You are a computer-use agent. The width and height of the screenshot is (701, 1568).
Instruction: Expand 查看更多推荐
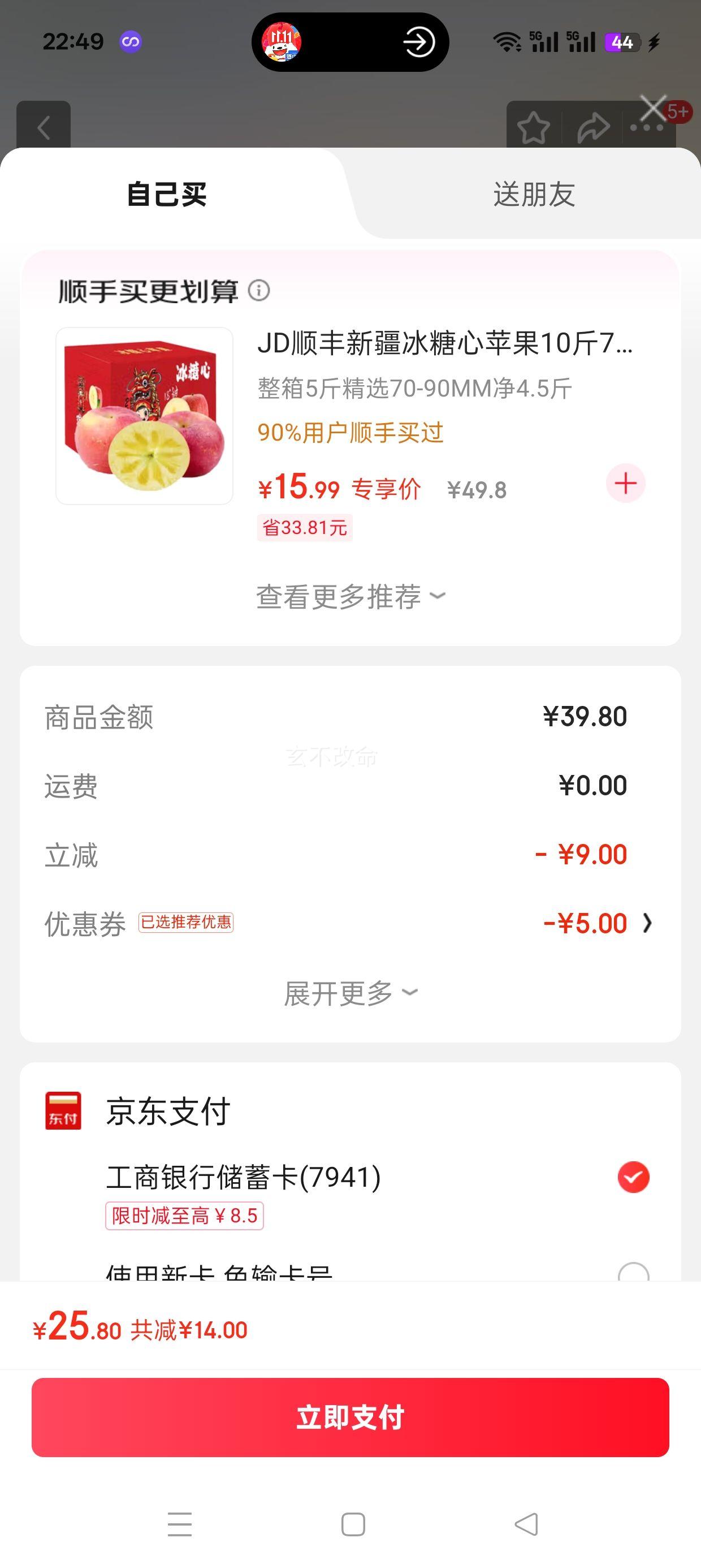click(x=350, y=597)
